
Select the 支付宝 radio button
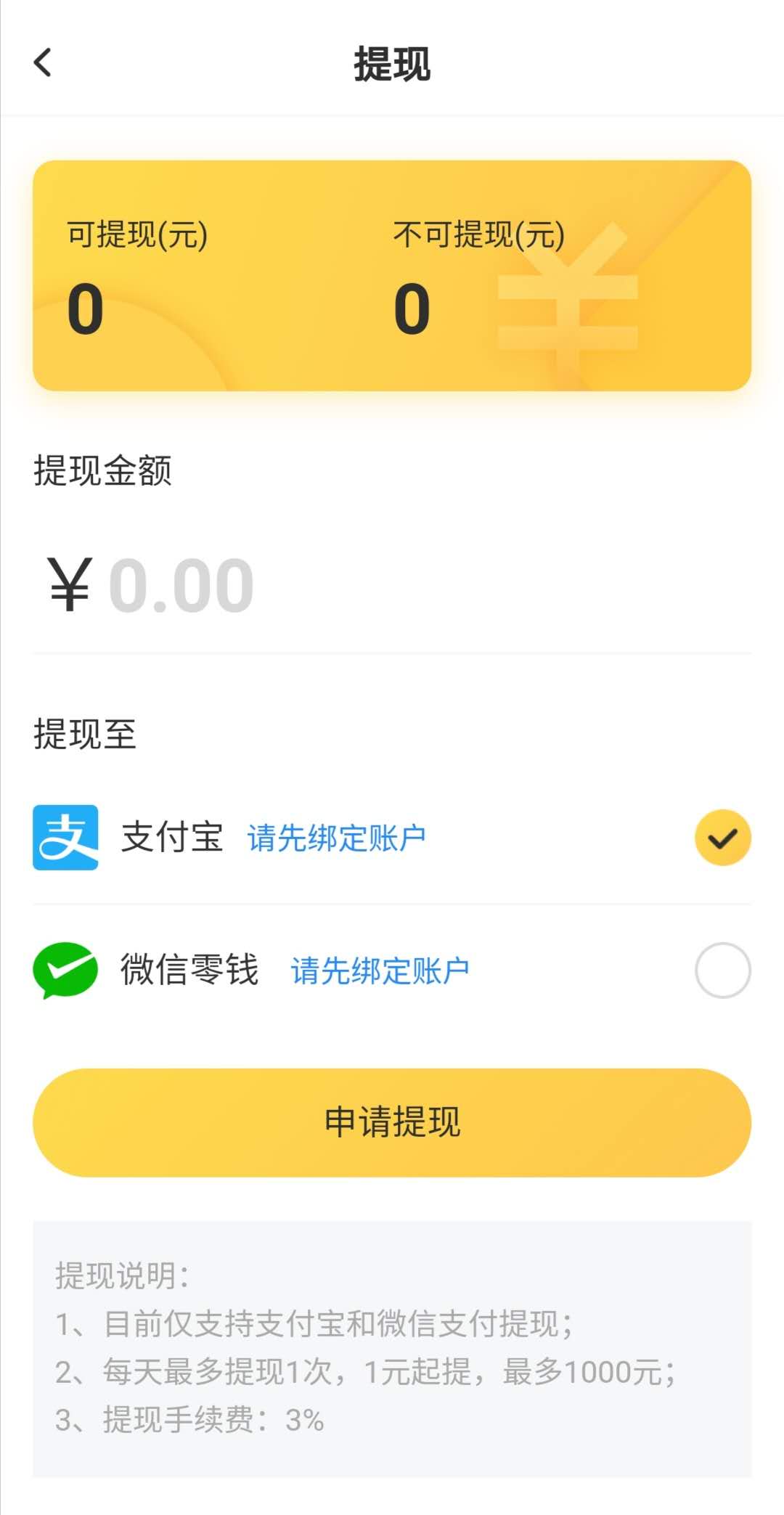point(722,838)
